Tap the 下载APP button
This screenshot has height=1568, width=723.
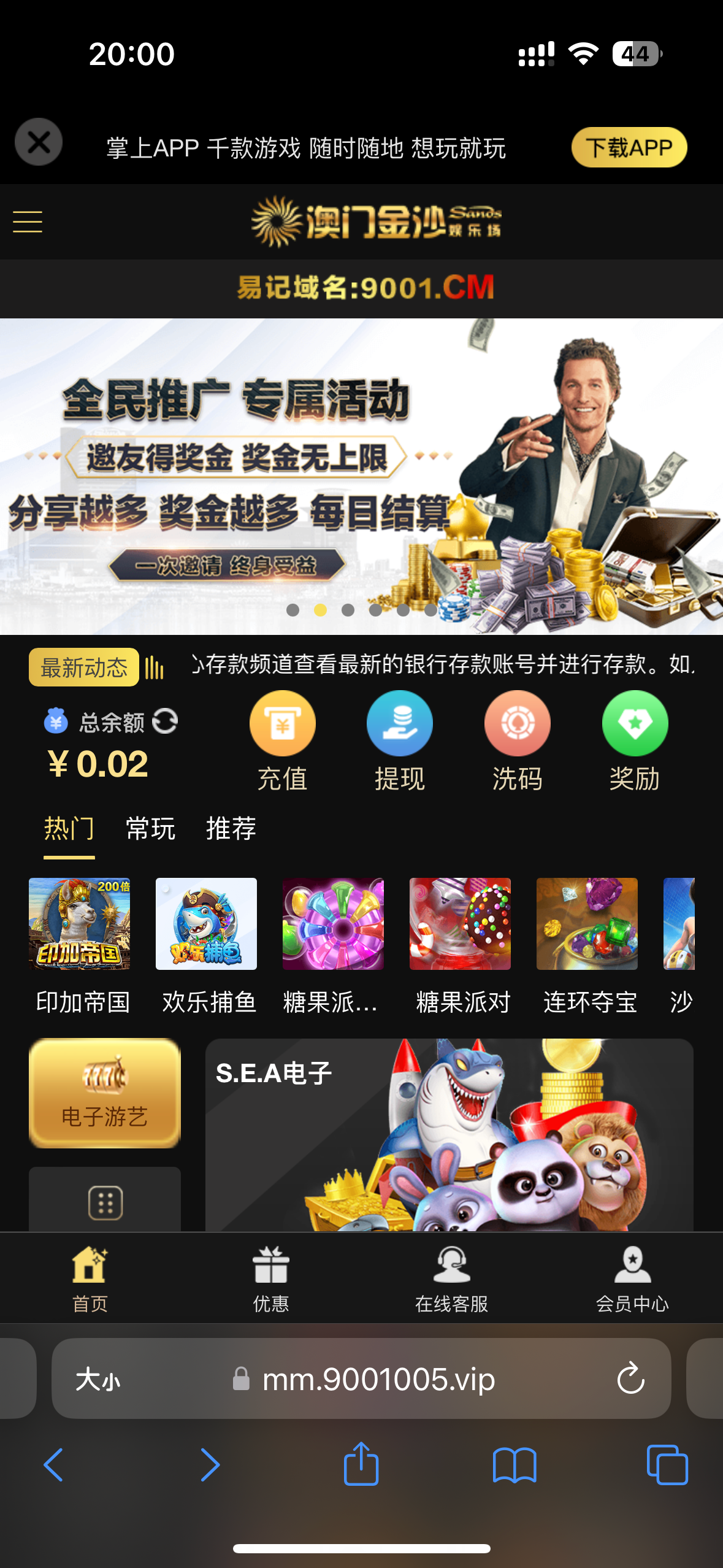[x=629, y=147]
